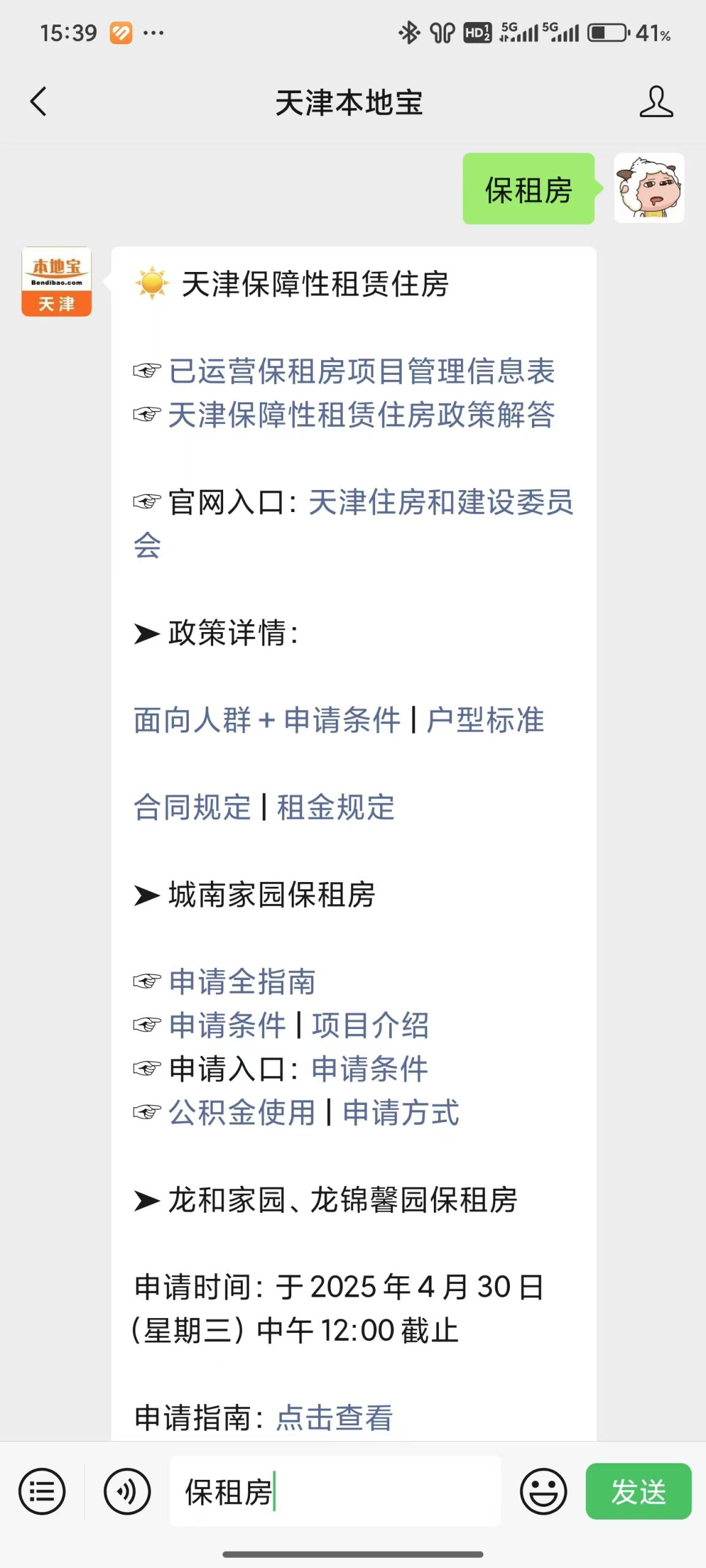Screen dimensions: 706x1568
Task: Open 合同规定 link
Action: [192, 807]
